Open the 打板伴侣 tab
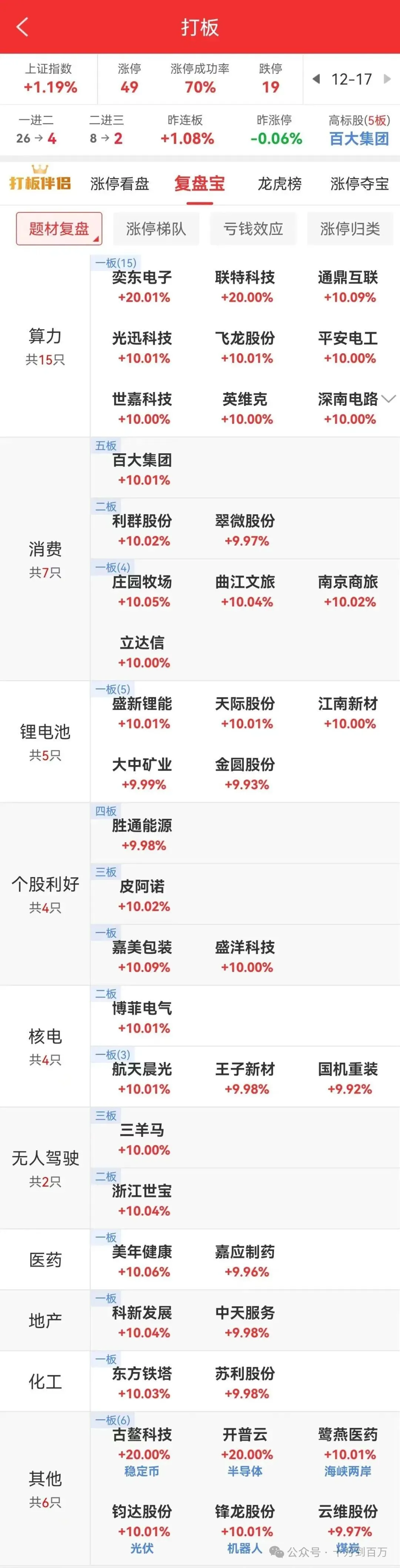Screen dimensions: 400x1568 tap(40, 183)
